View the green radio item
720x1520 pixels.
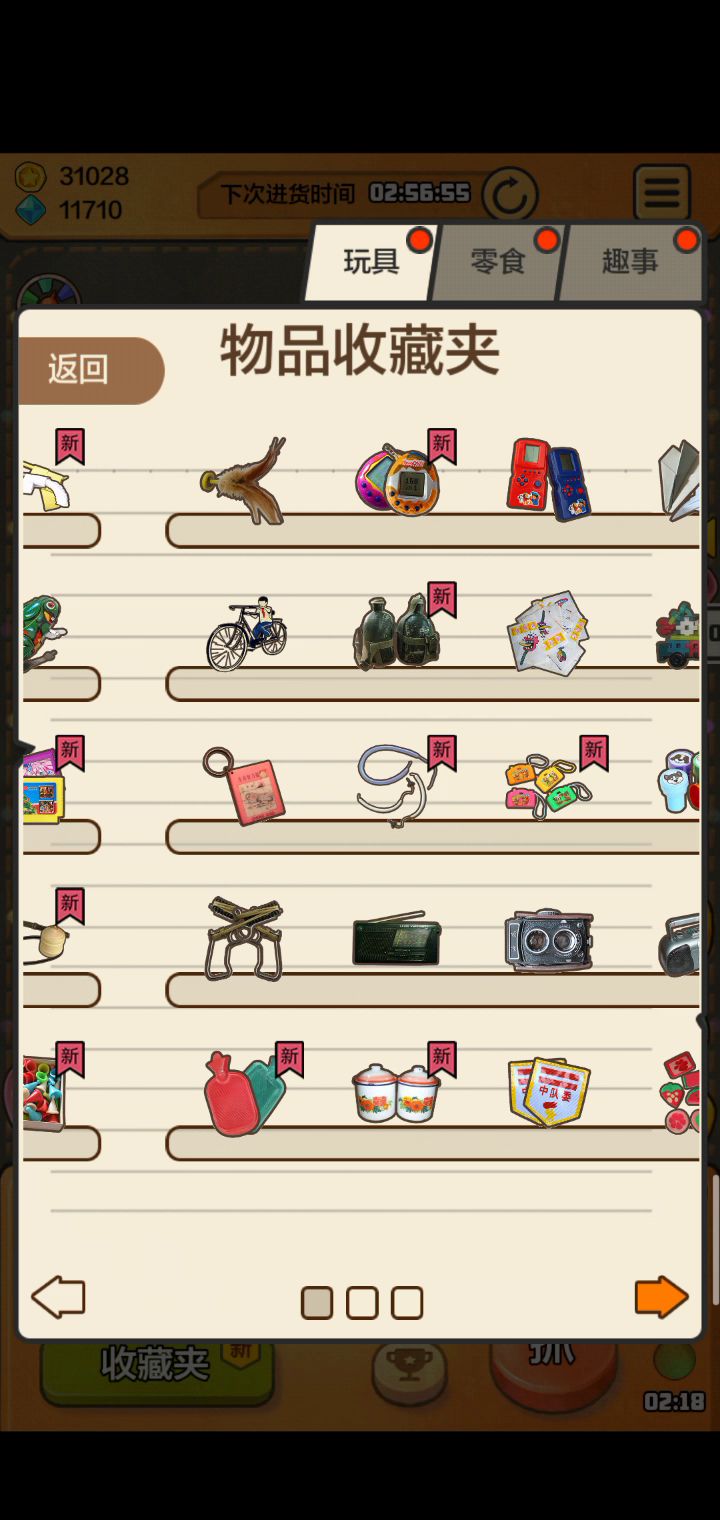396,940
